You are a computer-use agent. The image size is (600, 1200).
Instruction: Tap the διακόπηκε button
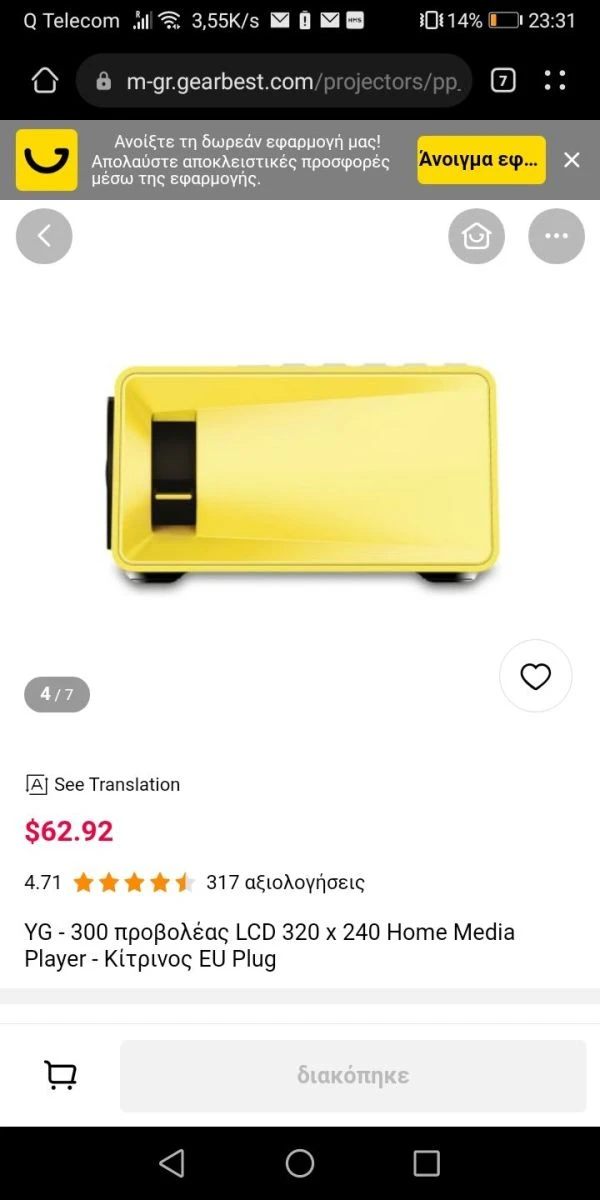tap(353, 1076)
